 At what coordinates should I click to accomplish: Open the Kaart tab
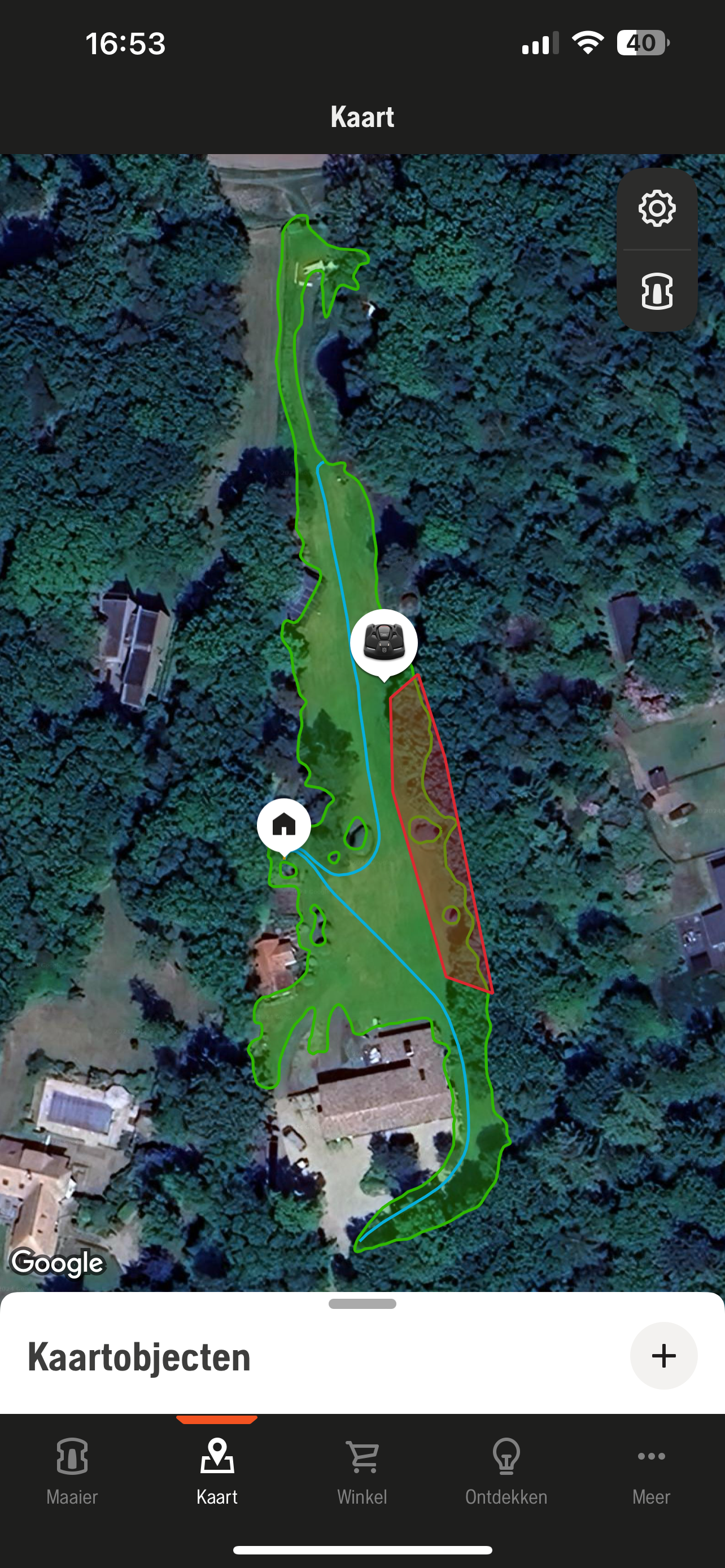[217, 1470]
